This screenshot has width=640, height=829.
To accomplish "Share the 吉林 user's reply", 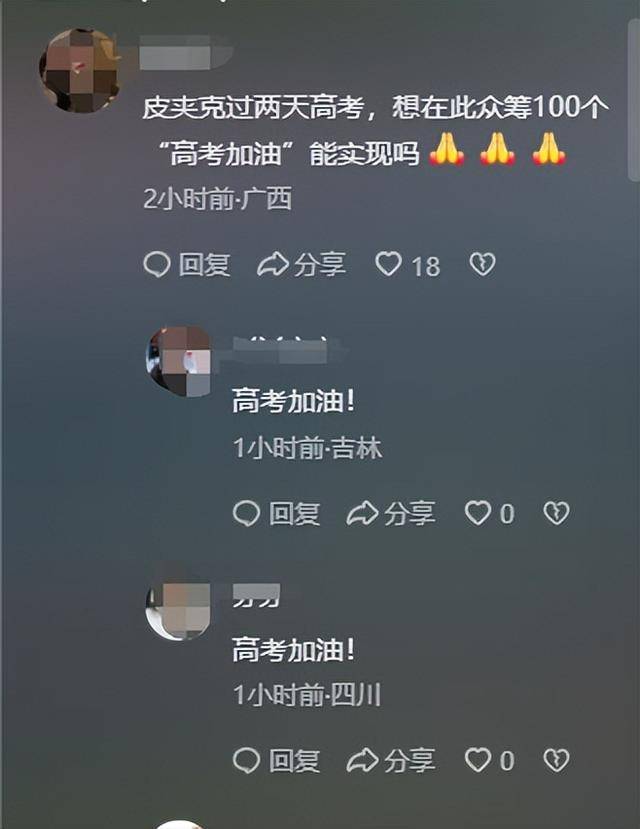I will point(391,514).
